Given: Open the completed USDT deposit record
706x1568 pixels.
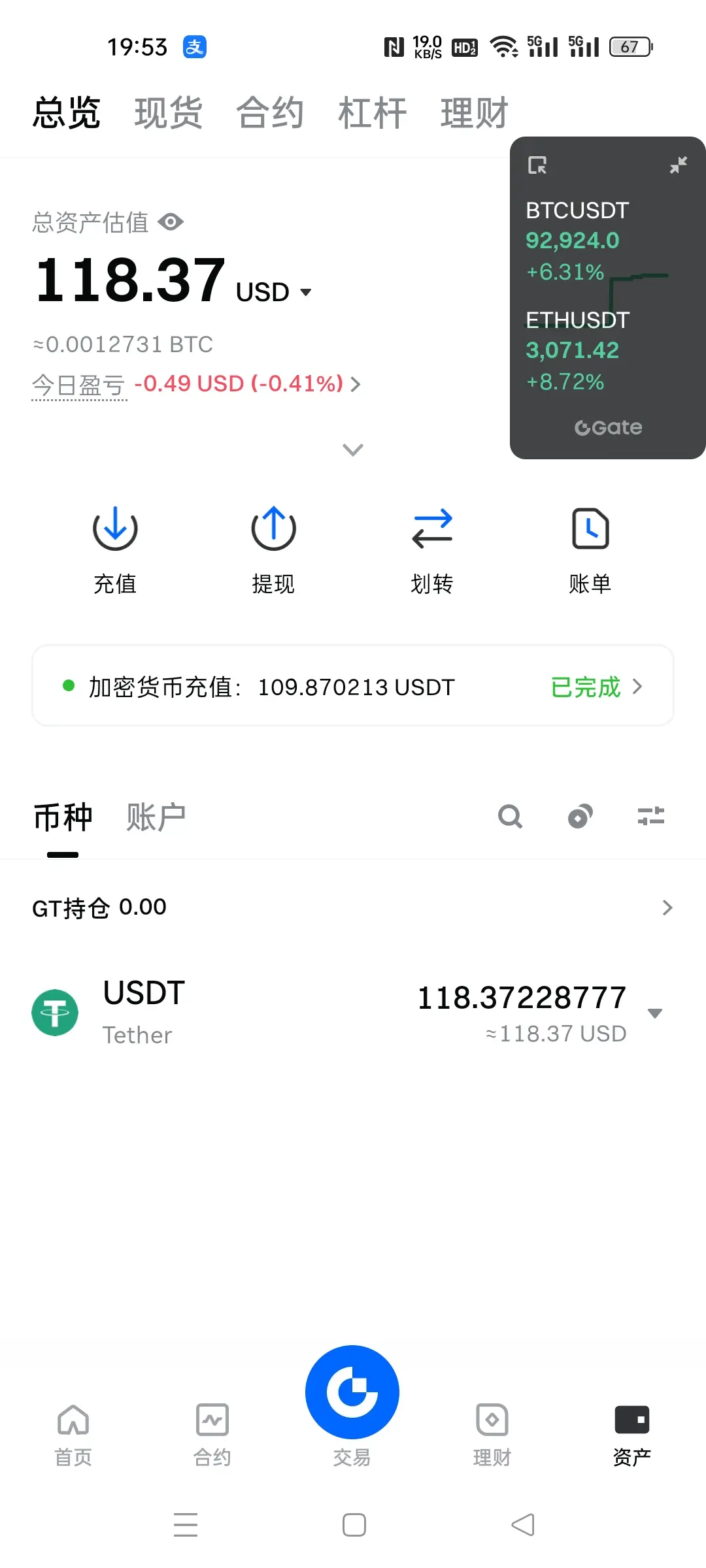Looking at the screenshot, I should point(353,687).
